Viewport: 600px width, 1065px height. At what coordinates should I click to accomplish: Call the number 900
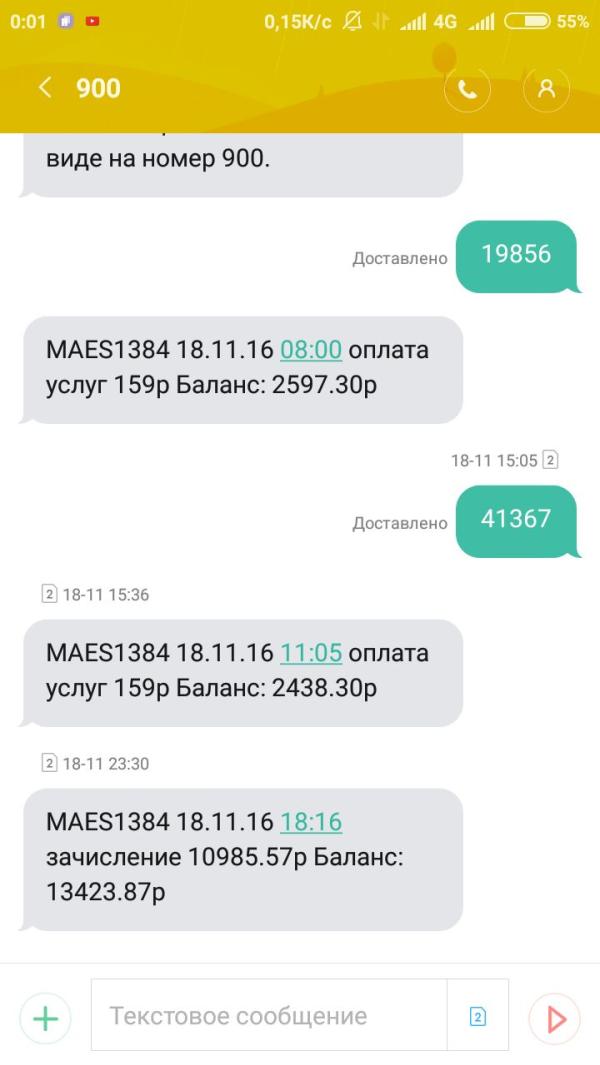point(467,89)
